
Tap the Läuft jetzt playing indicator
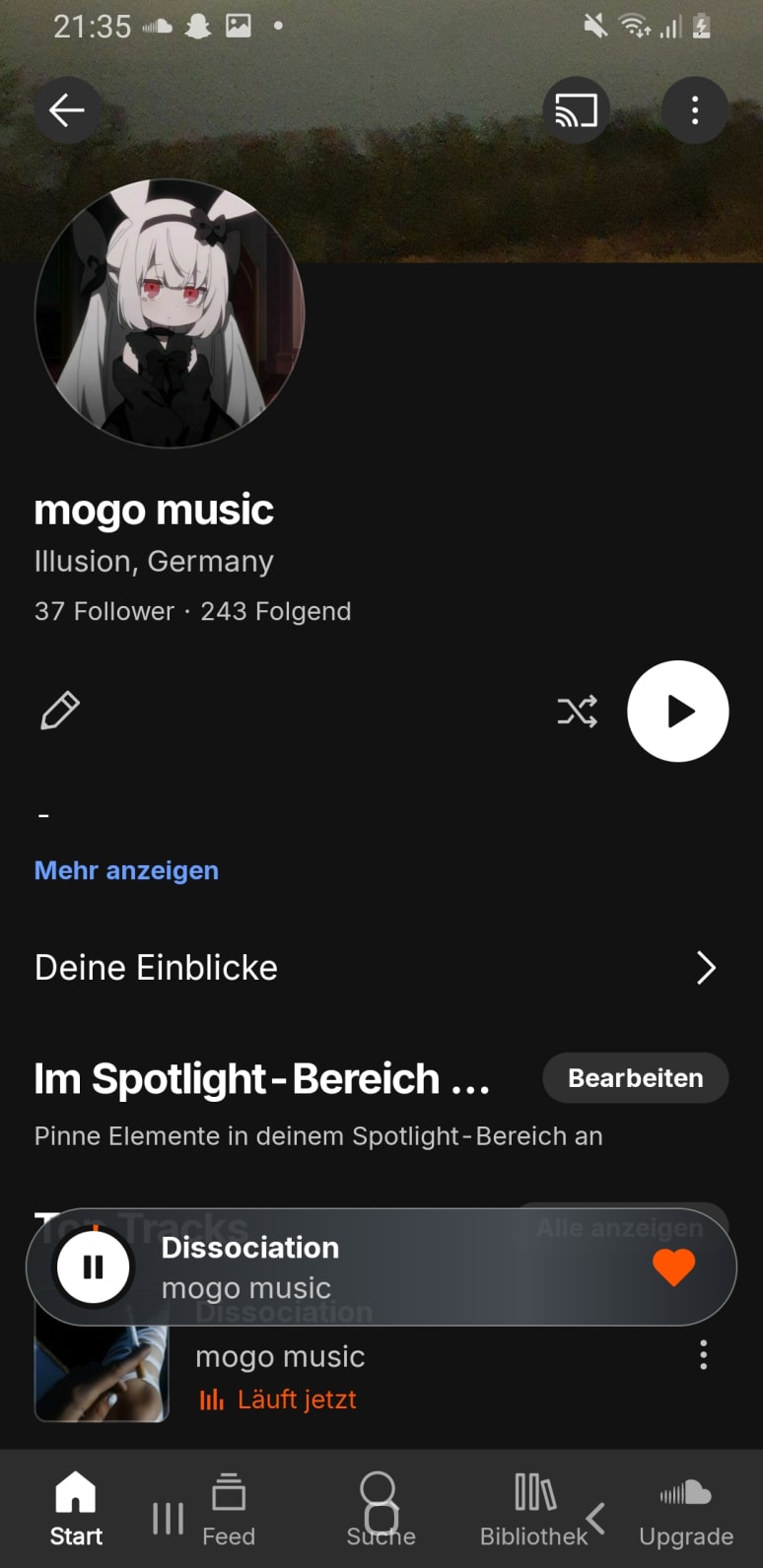pos(277,1398)
